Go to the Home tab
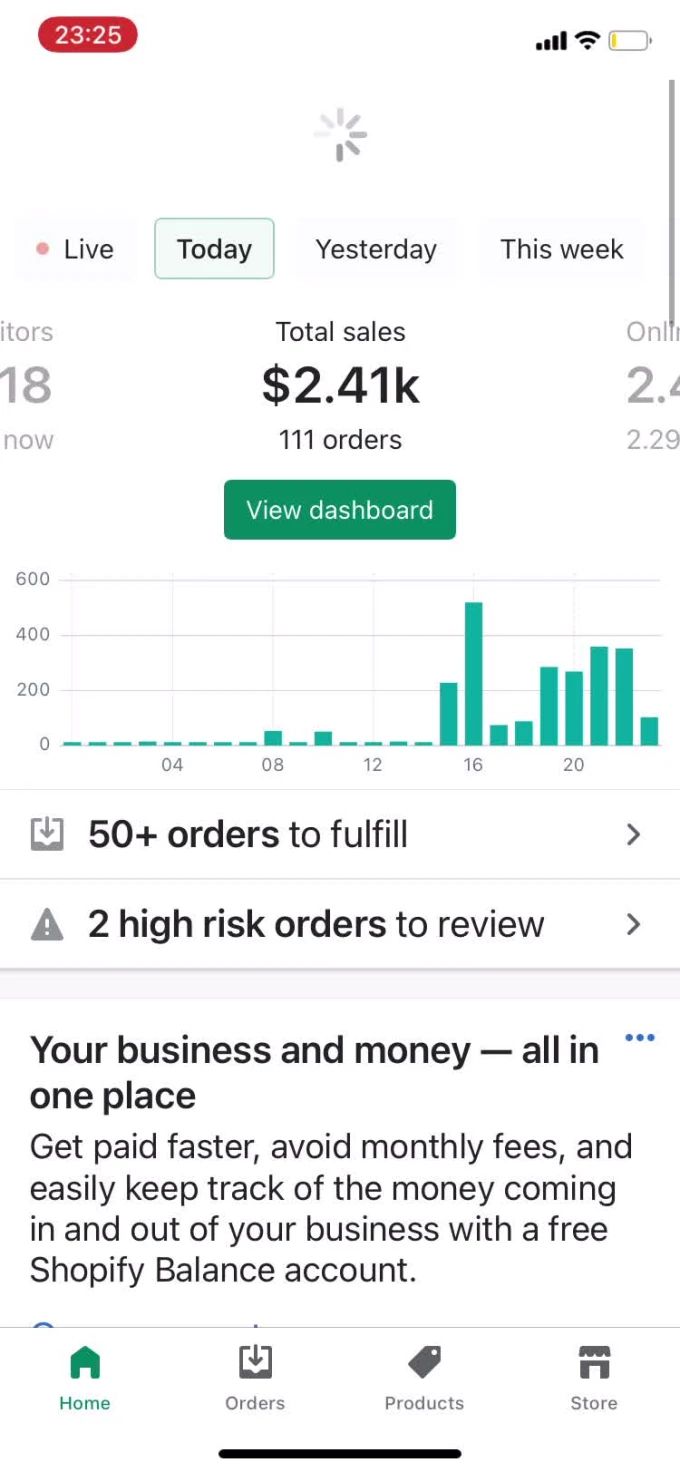 pyautogui.click(x=85, y=1378)
